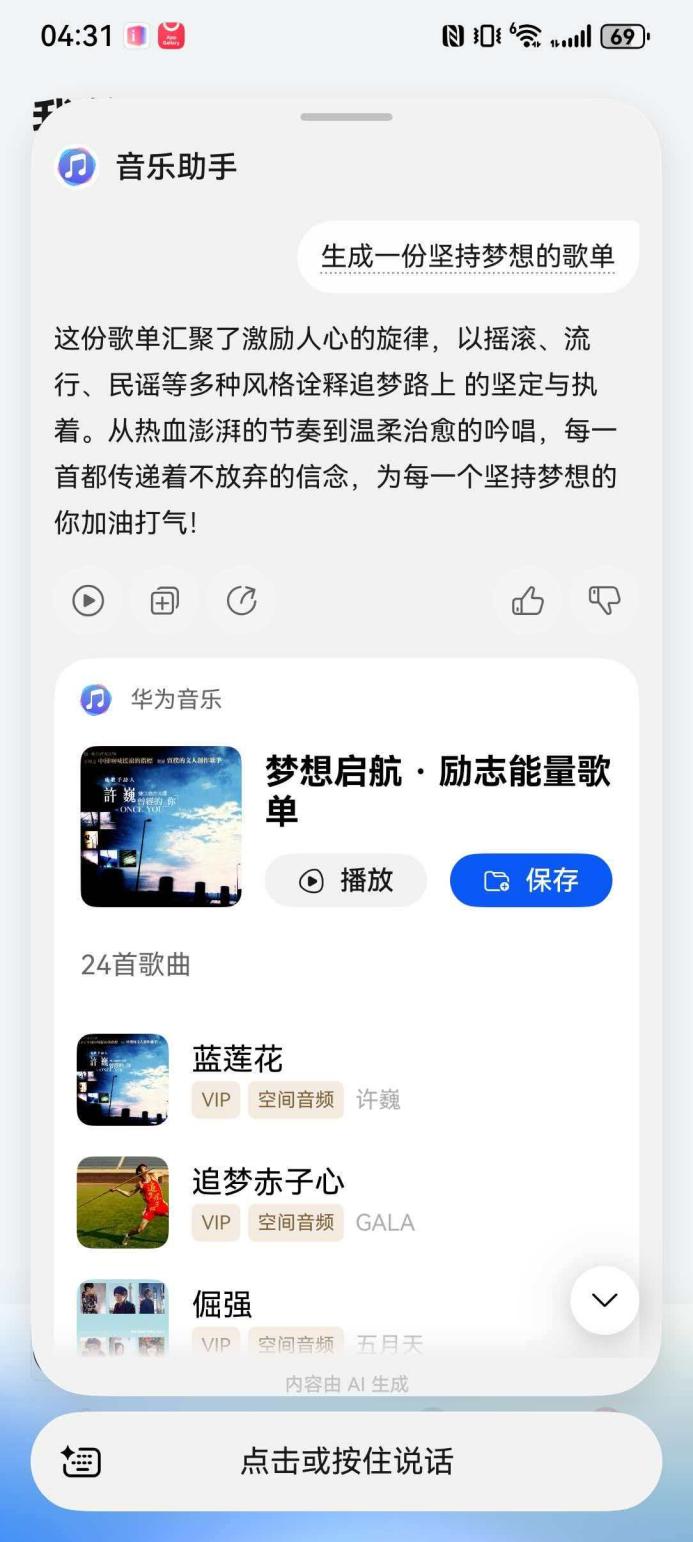693x1542 pixels.
Task: Dislike the assistant's answer with thumbs down
Action: coord(605,600)
